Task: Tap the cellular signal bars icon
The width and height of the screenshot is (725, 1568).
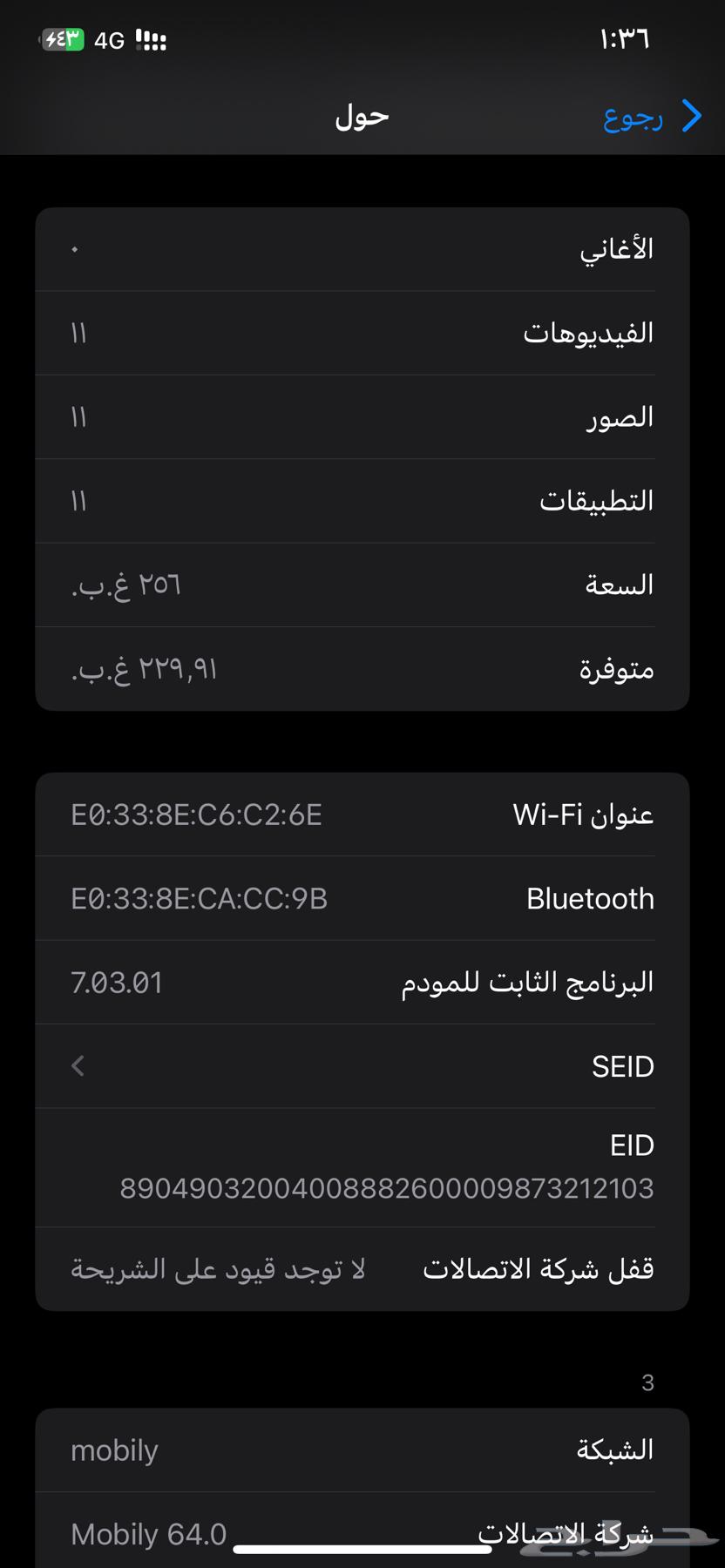Action: [x=151, y=40]
